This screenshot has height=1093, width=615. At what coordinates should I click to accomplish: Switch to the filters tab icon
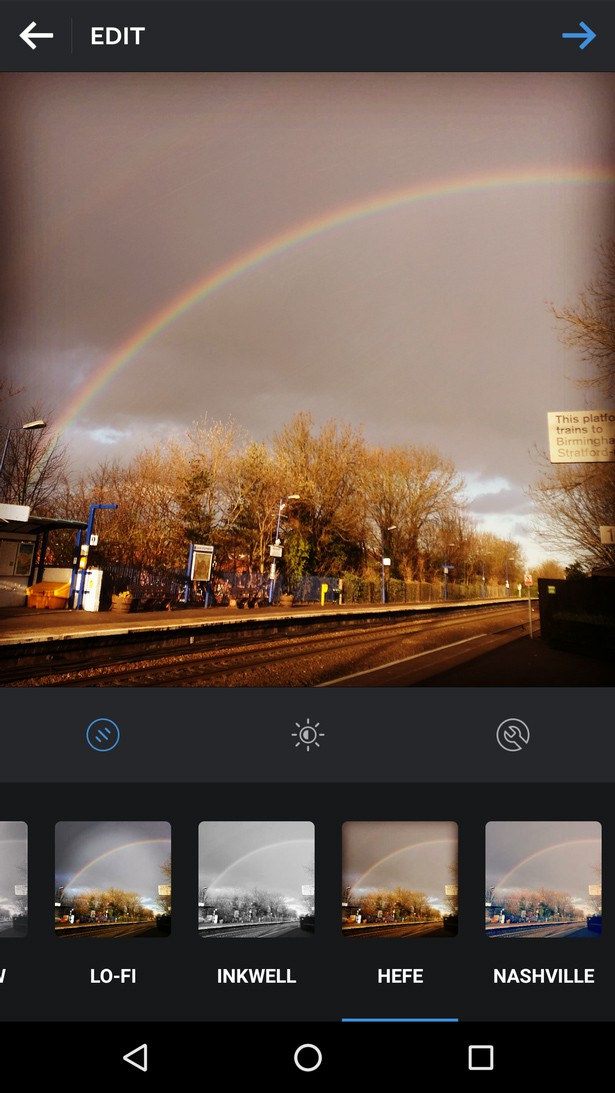coord(103,735)
